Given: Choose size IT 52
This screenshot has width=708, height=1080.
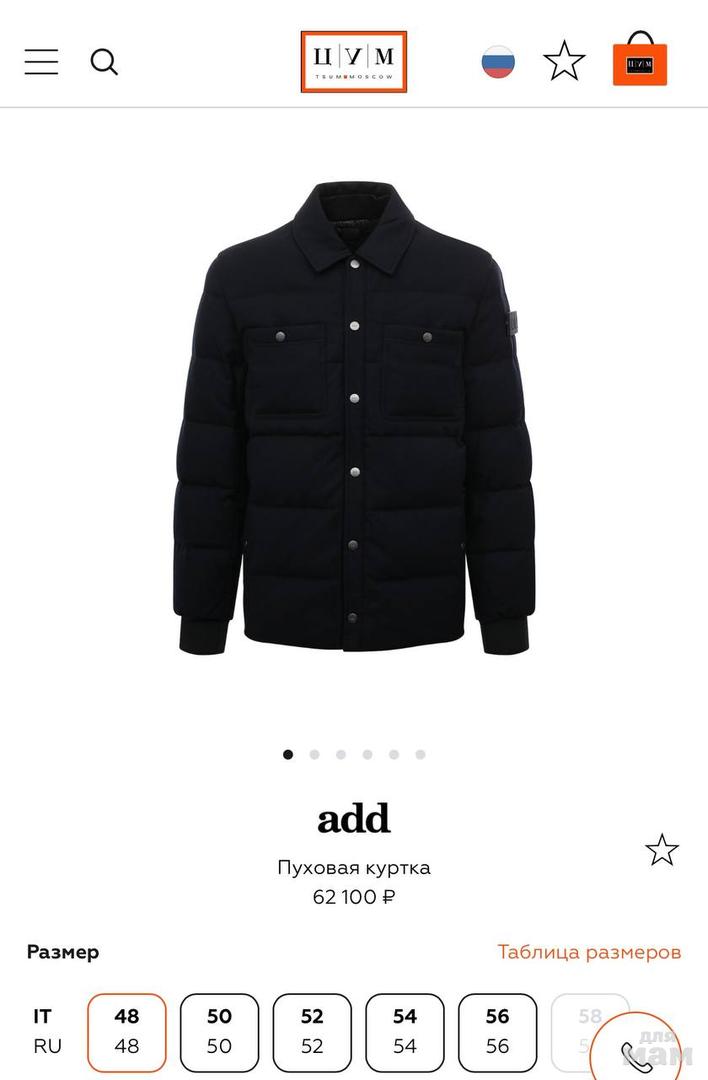Looking at the screenshot, I should tap(312, 1031).
